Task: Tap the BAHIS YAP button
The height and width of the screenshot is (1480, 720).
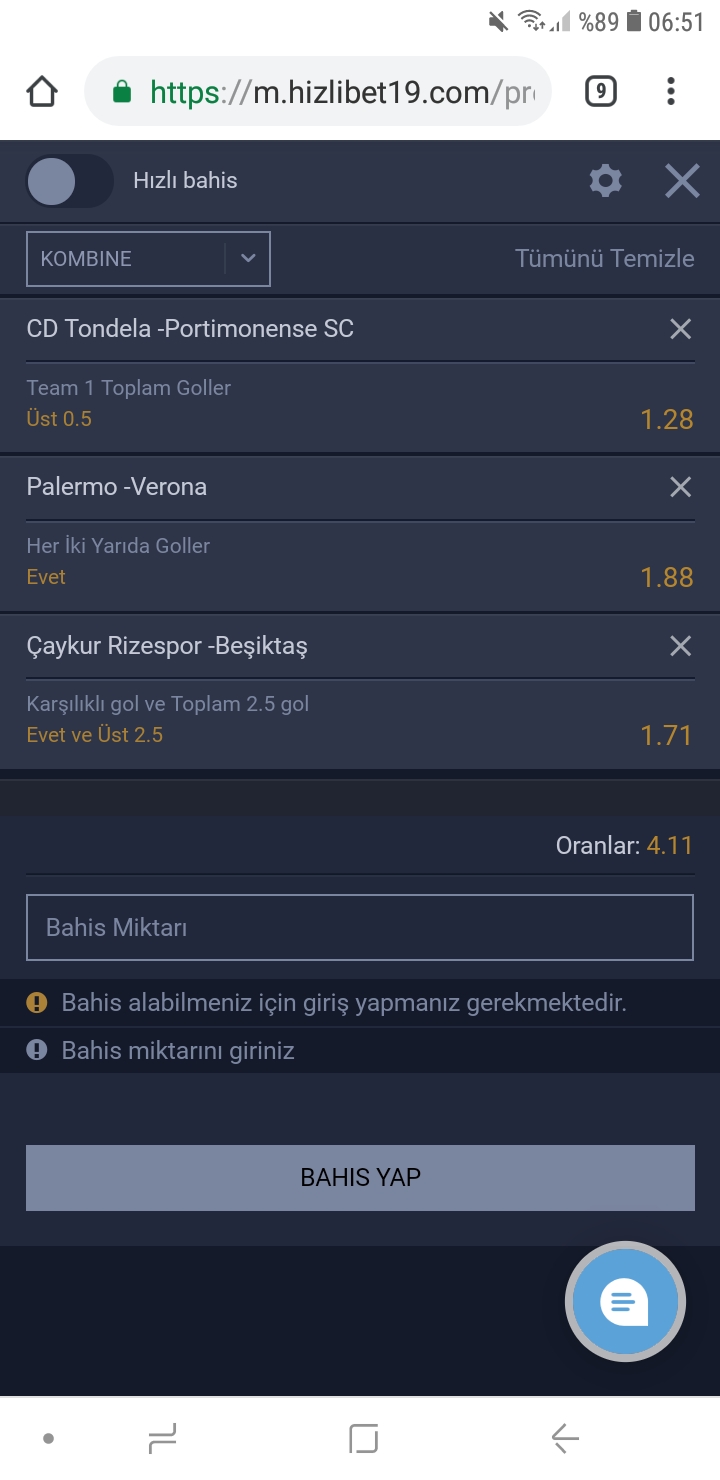Action: (x=360, y=1177)
